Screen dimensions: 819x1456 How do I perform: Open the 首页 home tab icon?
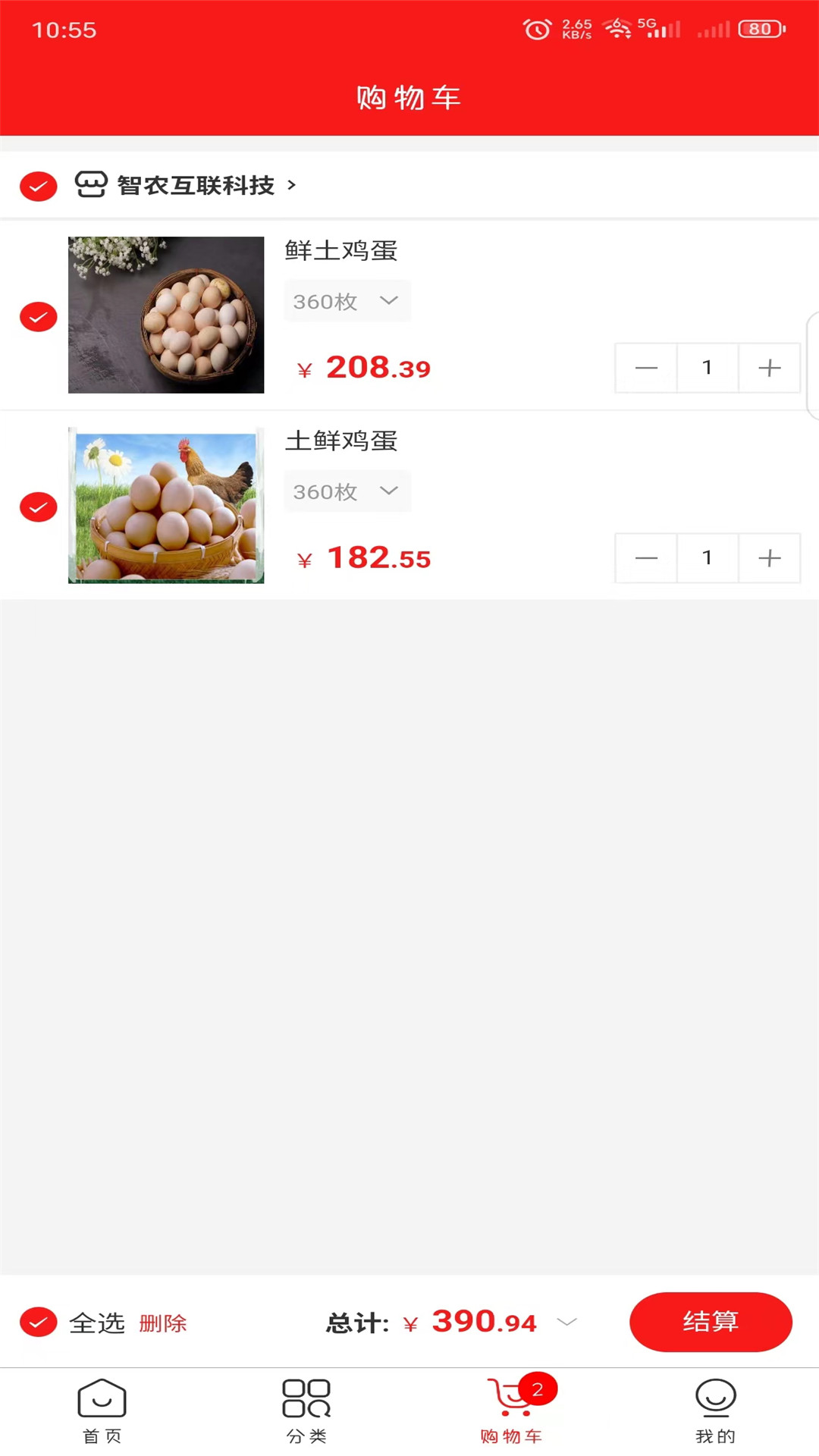102,1399
